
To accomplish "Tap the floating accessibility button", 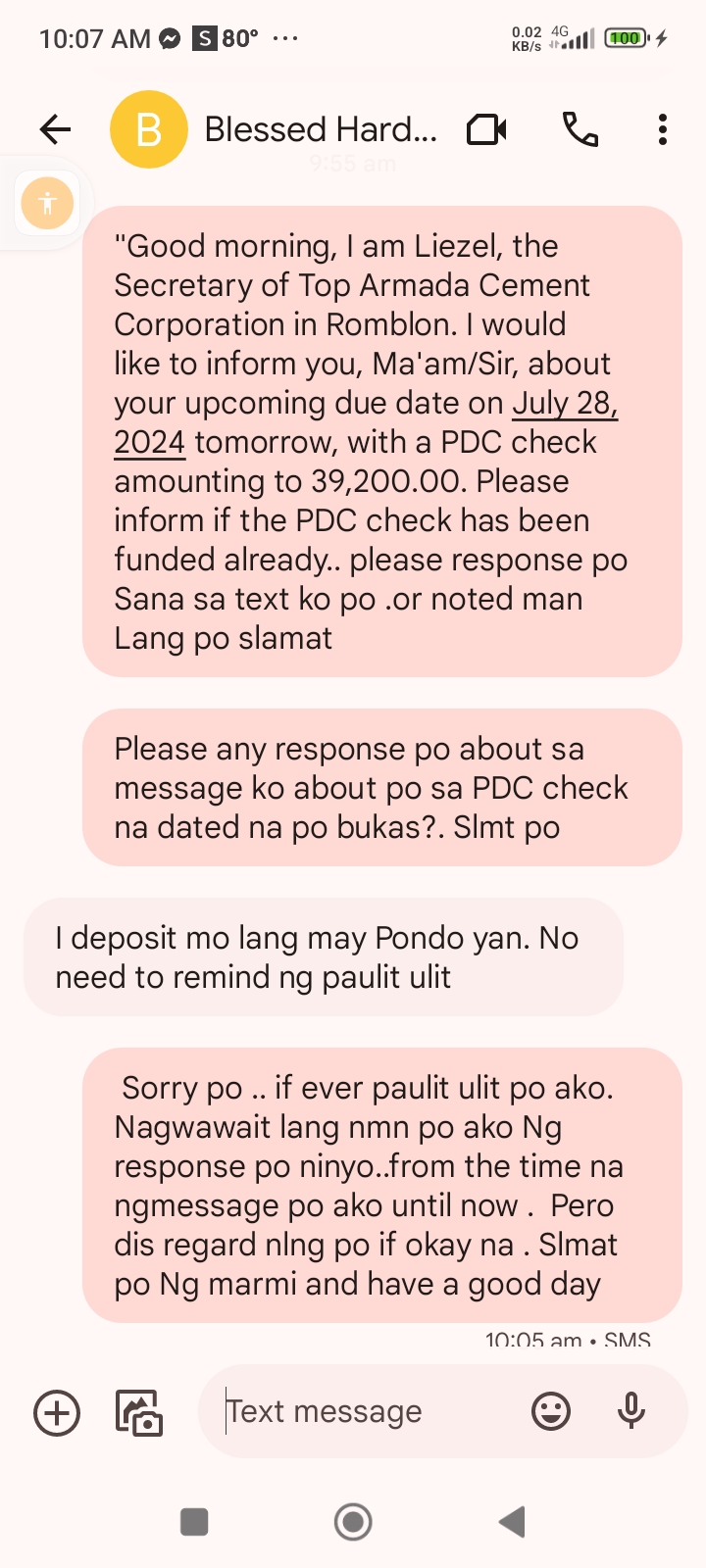I will pos(47,204).
